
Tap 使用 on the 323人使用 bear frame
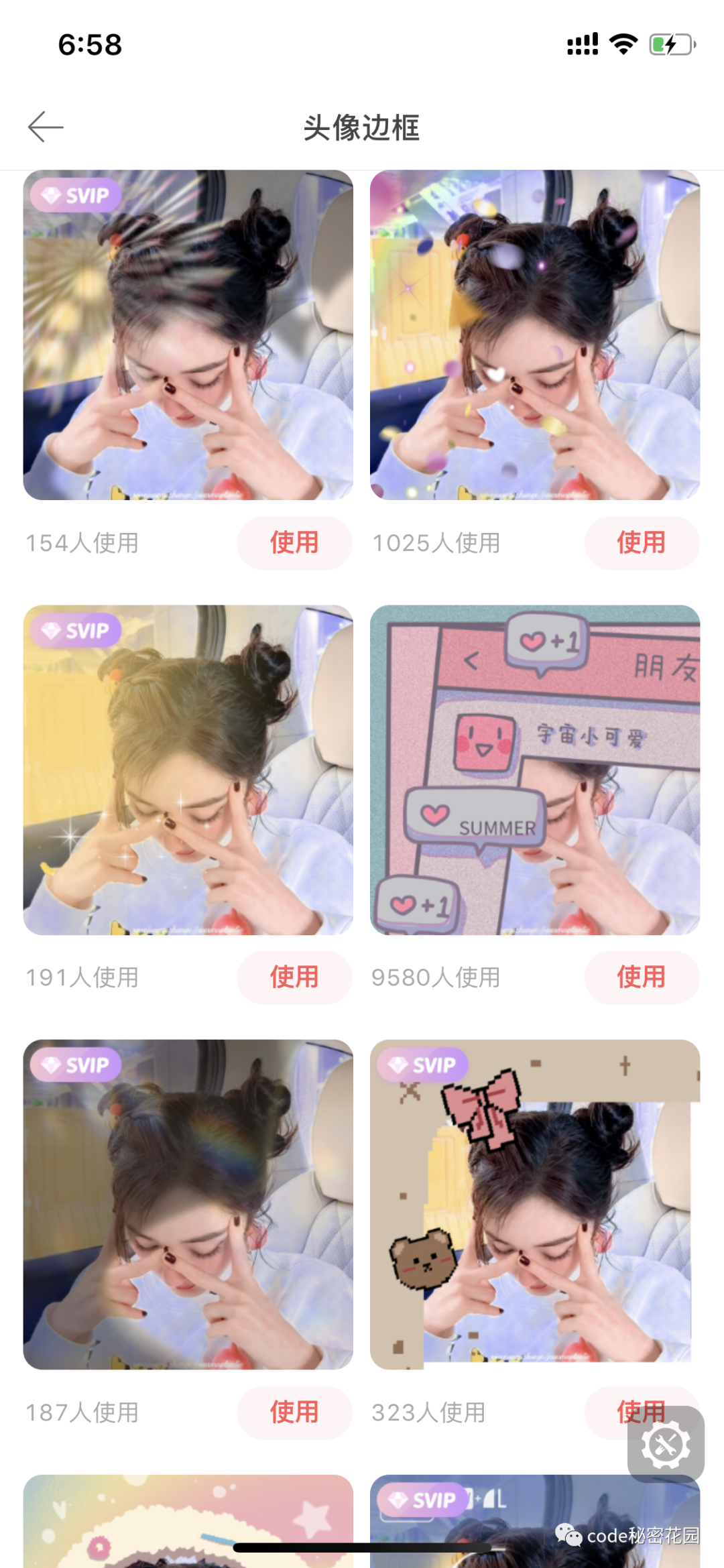point(641,1412)
